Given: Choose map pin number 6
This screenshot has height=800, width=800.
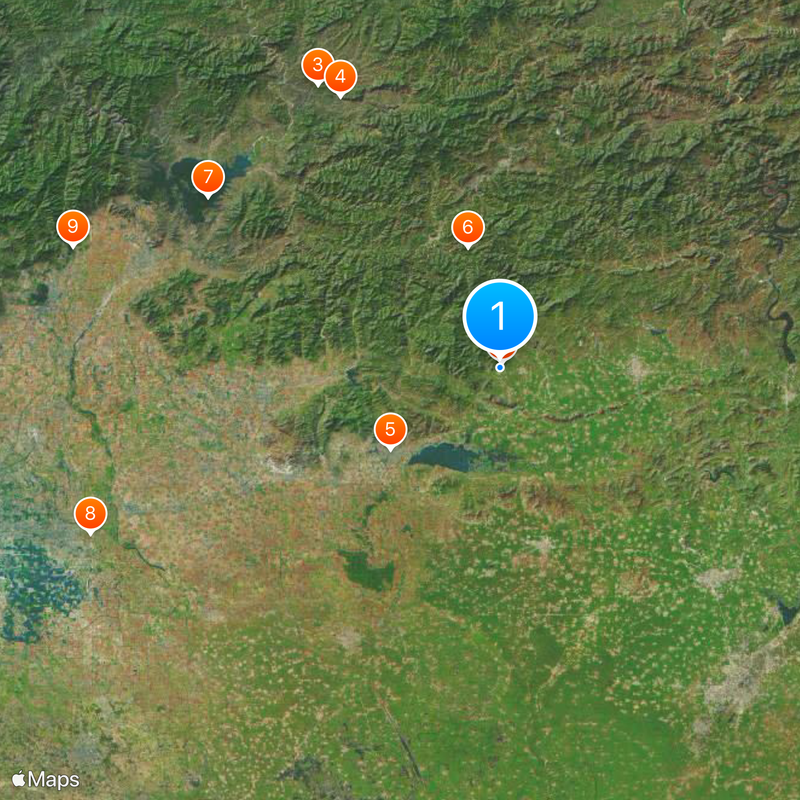Looking at the screenshot, I should 467,228.
